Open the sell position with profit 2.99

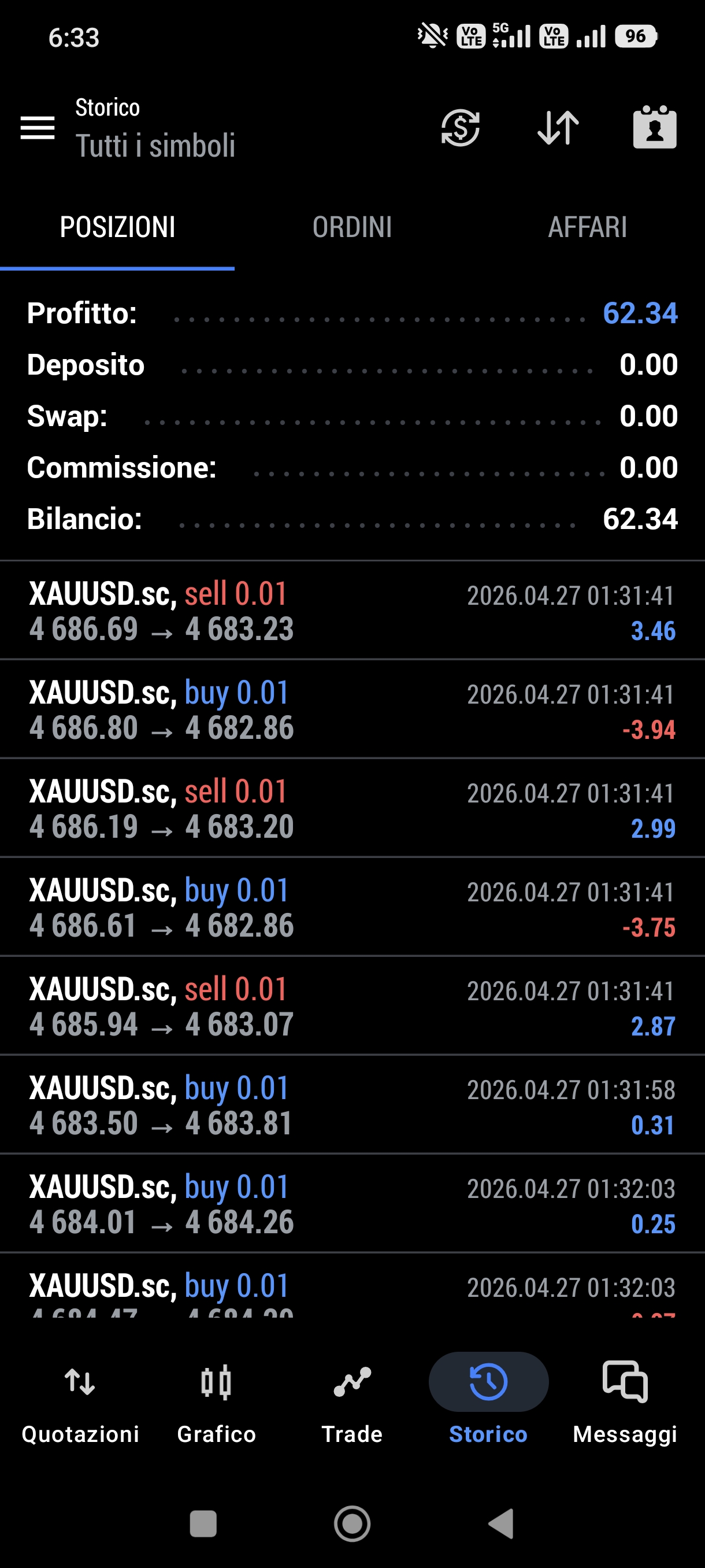tap(352, 808)
